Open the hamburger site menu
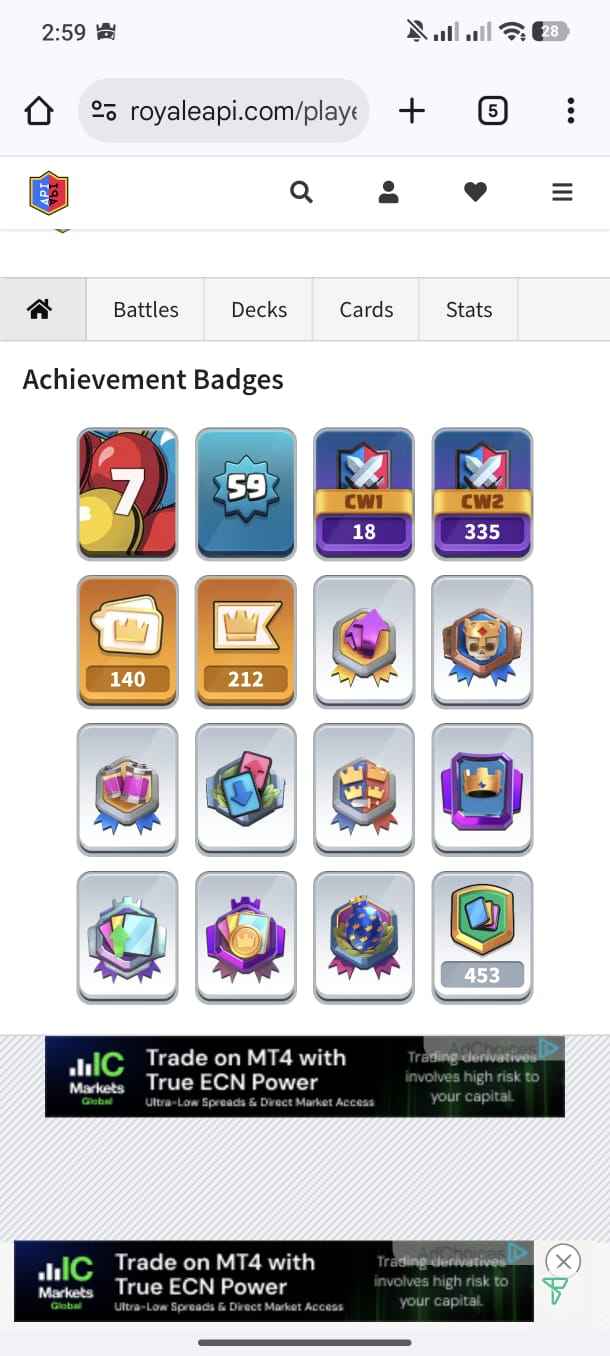610x1356 pixels. coord(562,192)
